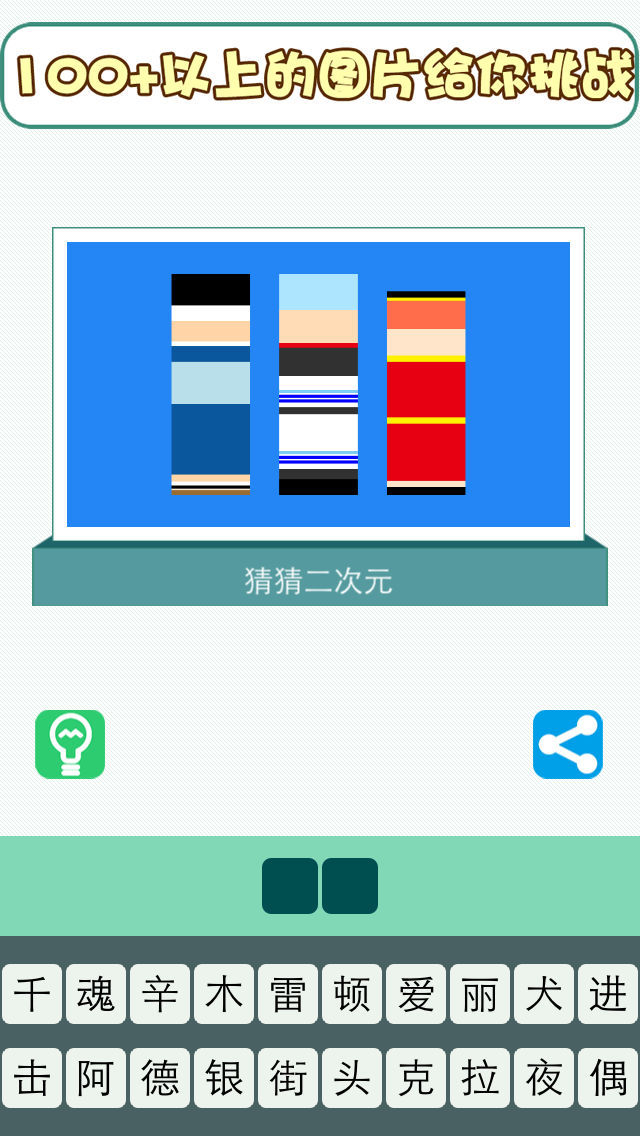
Task: Pick the 雷 character
Action: (x=288, y=994)
